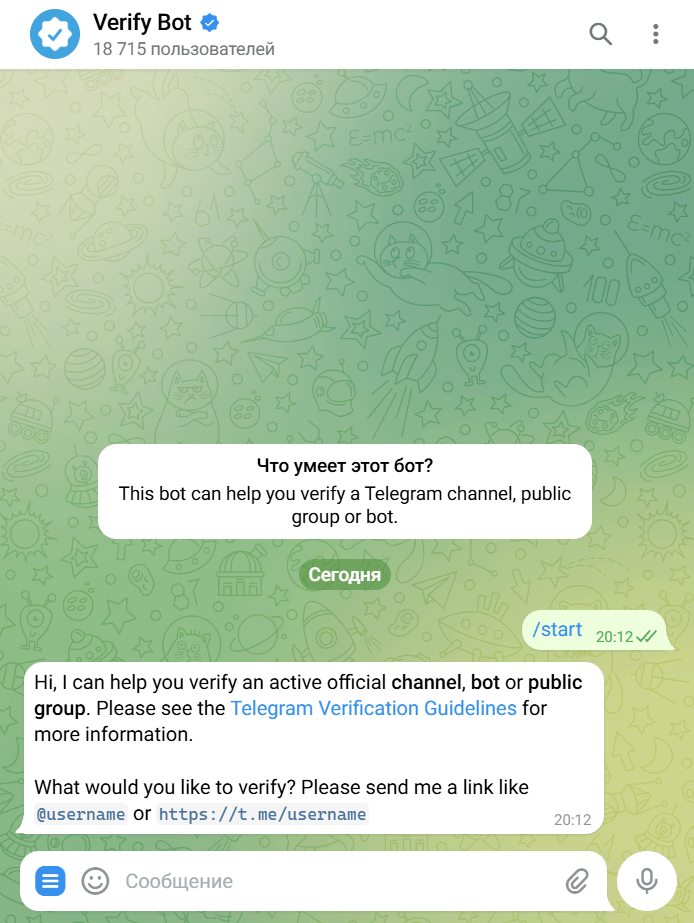
Task: Open the bot commands menu button
Action: (x=50, y=881)
